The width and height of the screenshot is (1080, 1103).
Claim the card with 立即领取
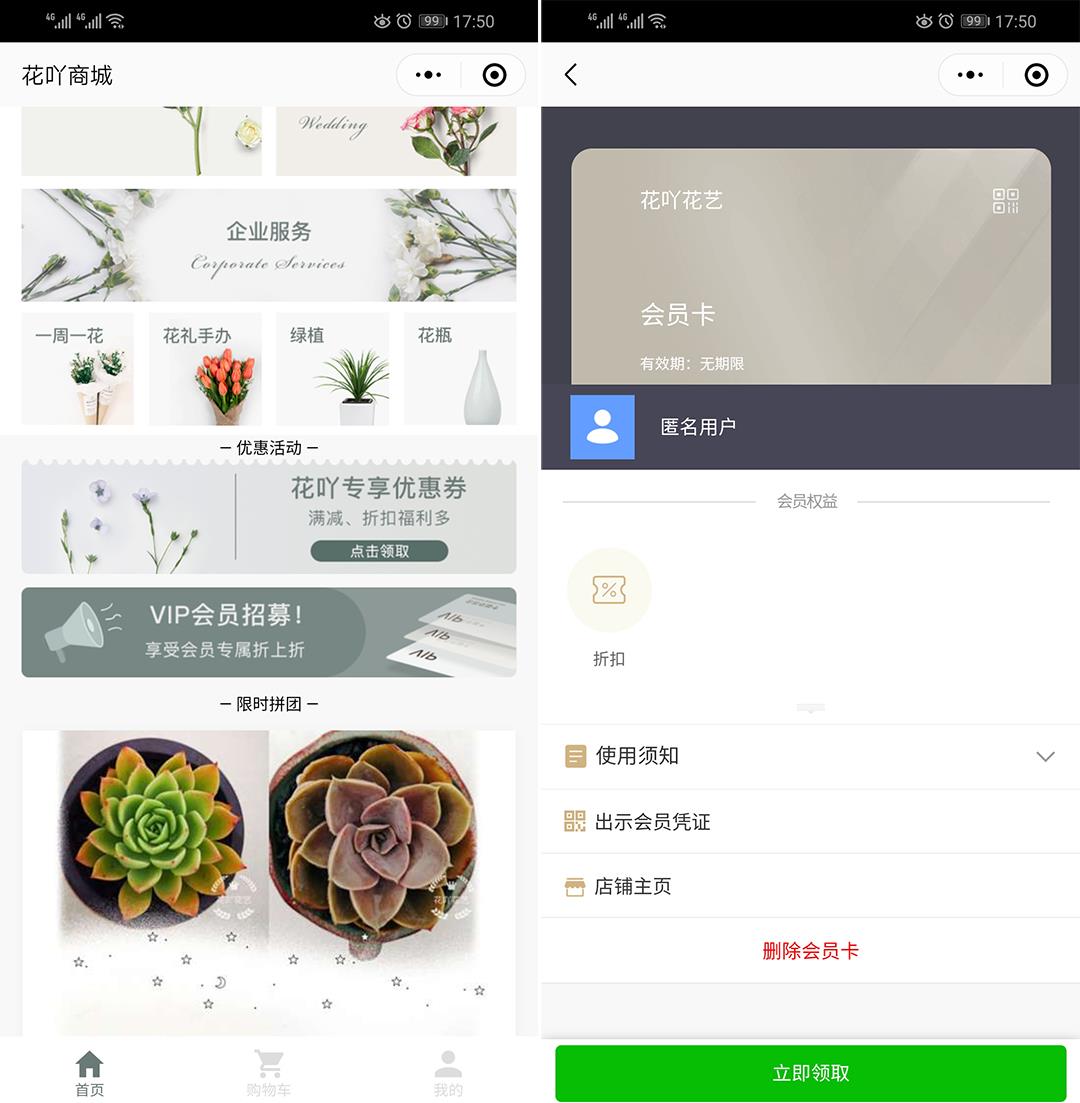(810, 1073)
